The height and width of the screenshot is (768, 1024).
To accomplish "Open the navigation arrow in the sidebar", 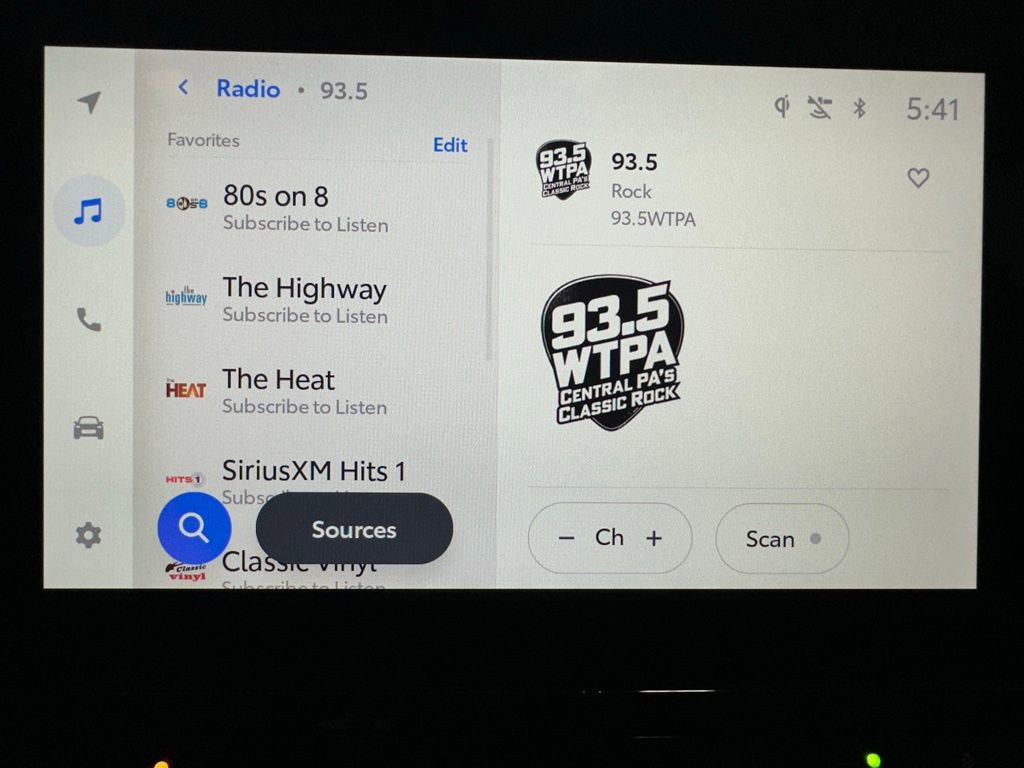I will (89, 103).
